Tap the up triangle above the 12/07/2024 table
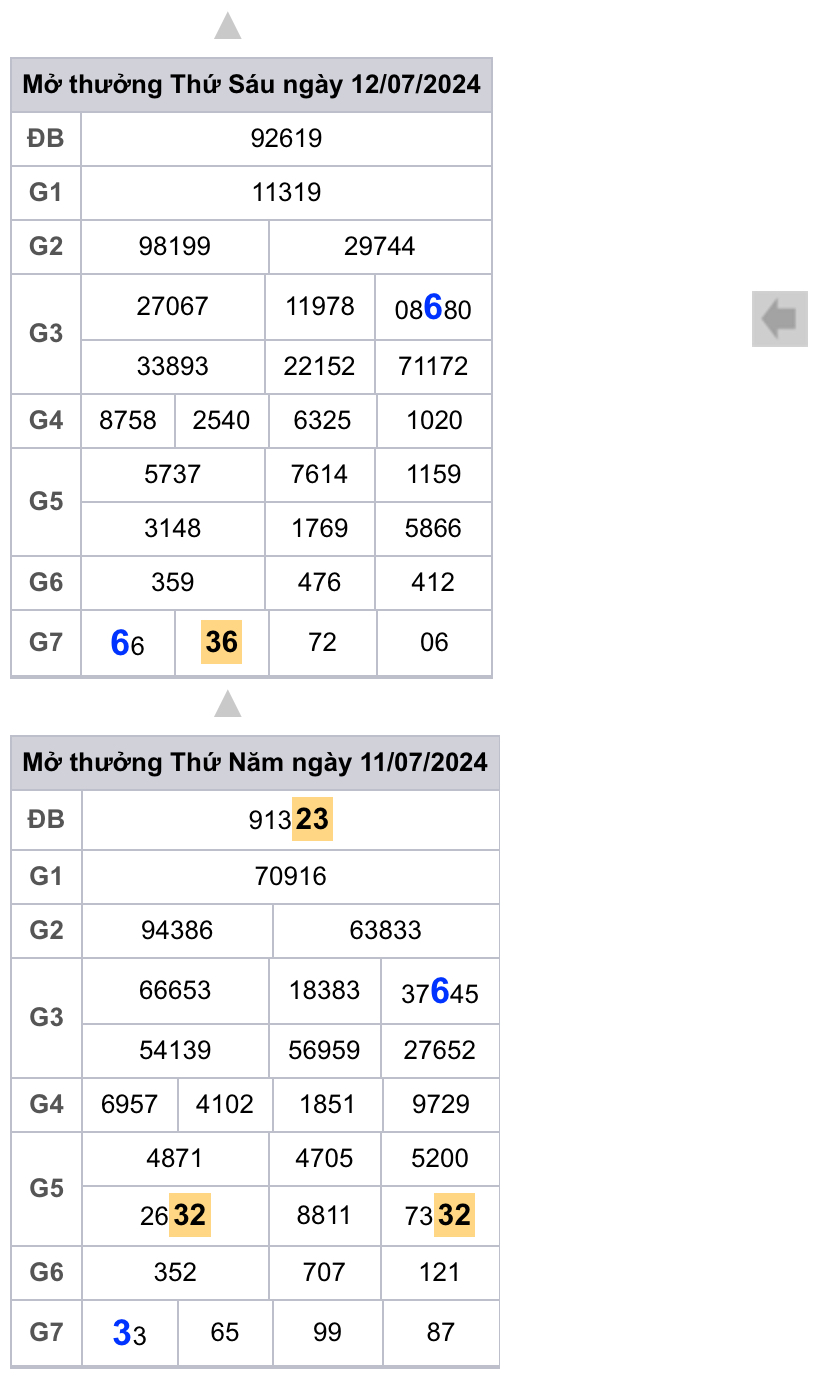This screenshot has height=1378, width=828. point(228,26)
